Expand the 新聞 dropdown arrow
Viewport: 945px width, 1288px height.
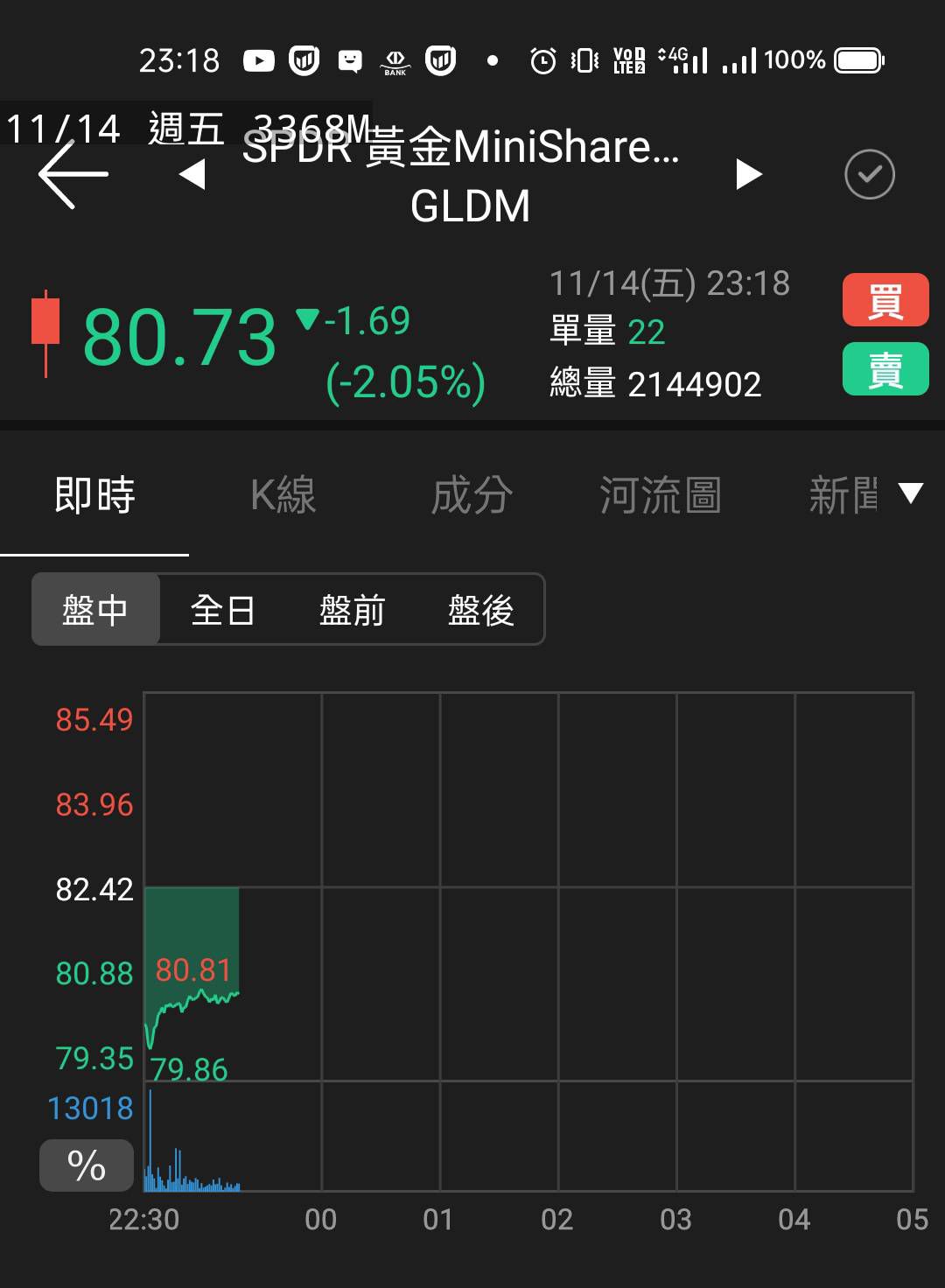click(909, 493)
